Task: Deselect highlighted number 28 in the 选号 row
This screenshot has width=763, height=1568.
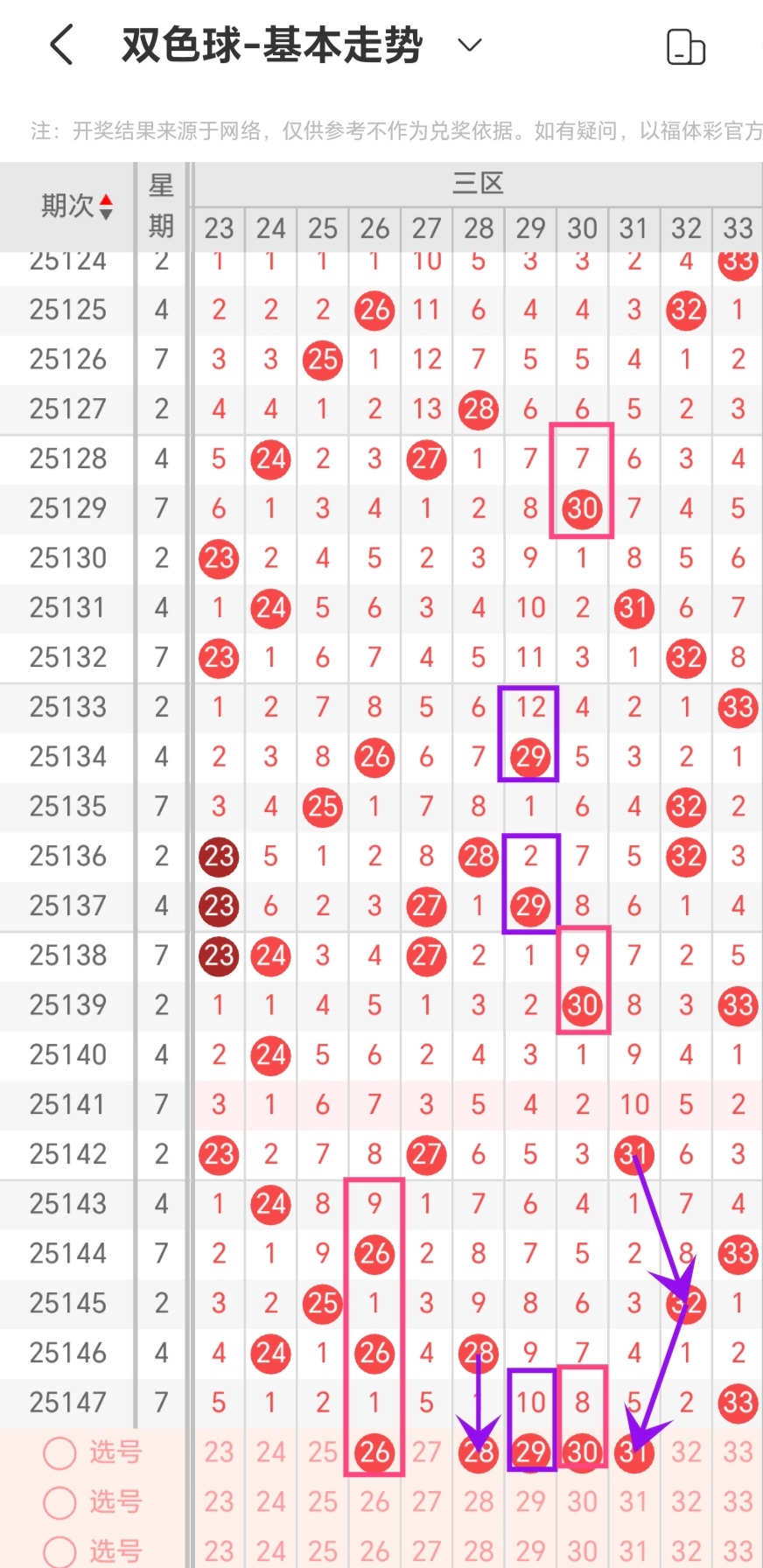Action: point(479,1452)
